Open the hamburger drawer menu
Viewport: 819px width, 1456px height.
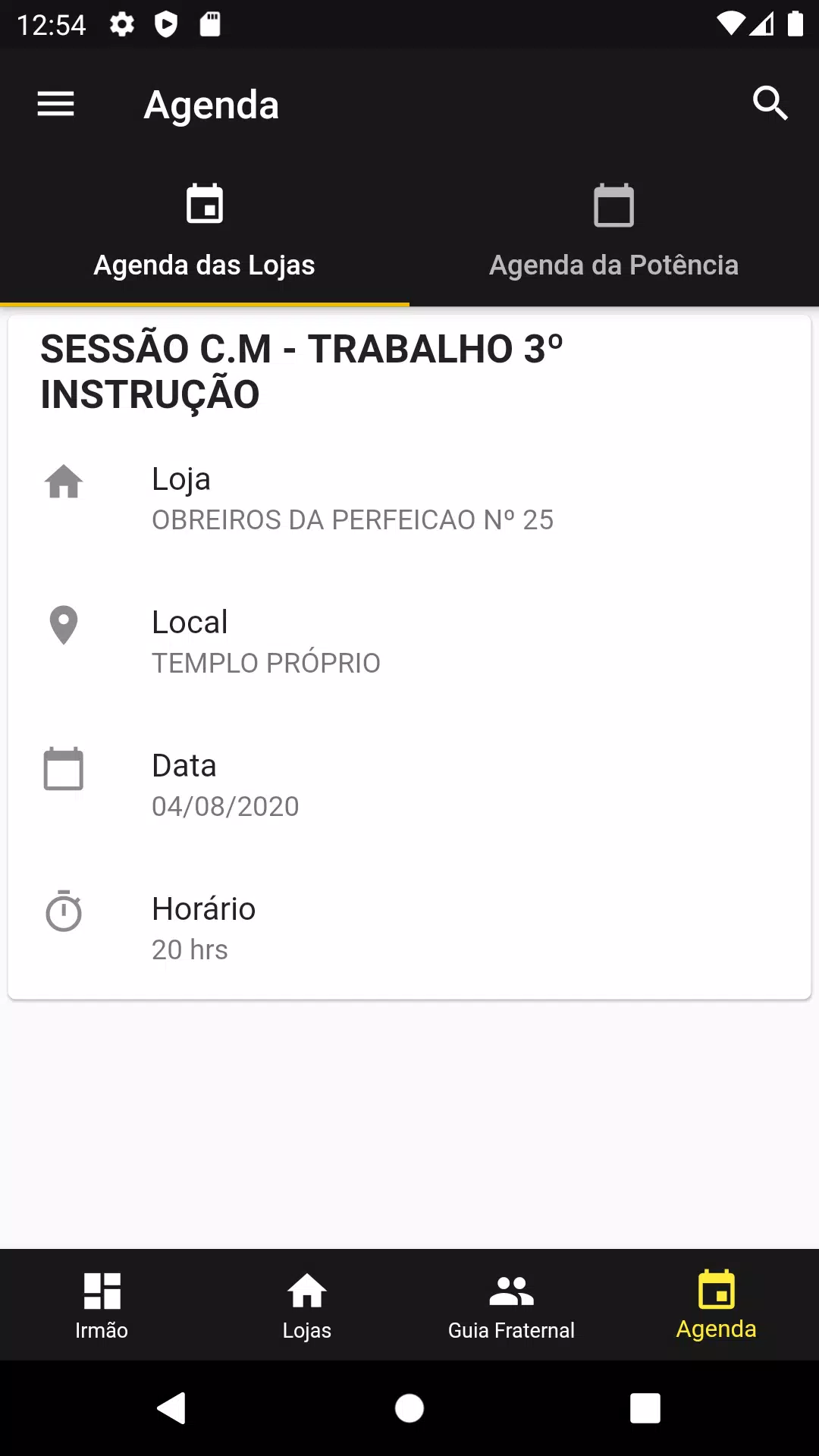point(56,104)
